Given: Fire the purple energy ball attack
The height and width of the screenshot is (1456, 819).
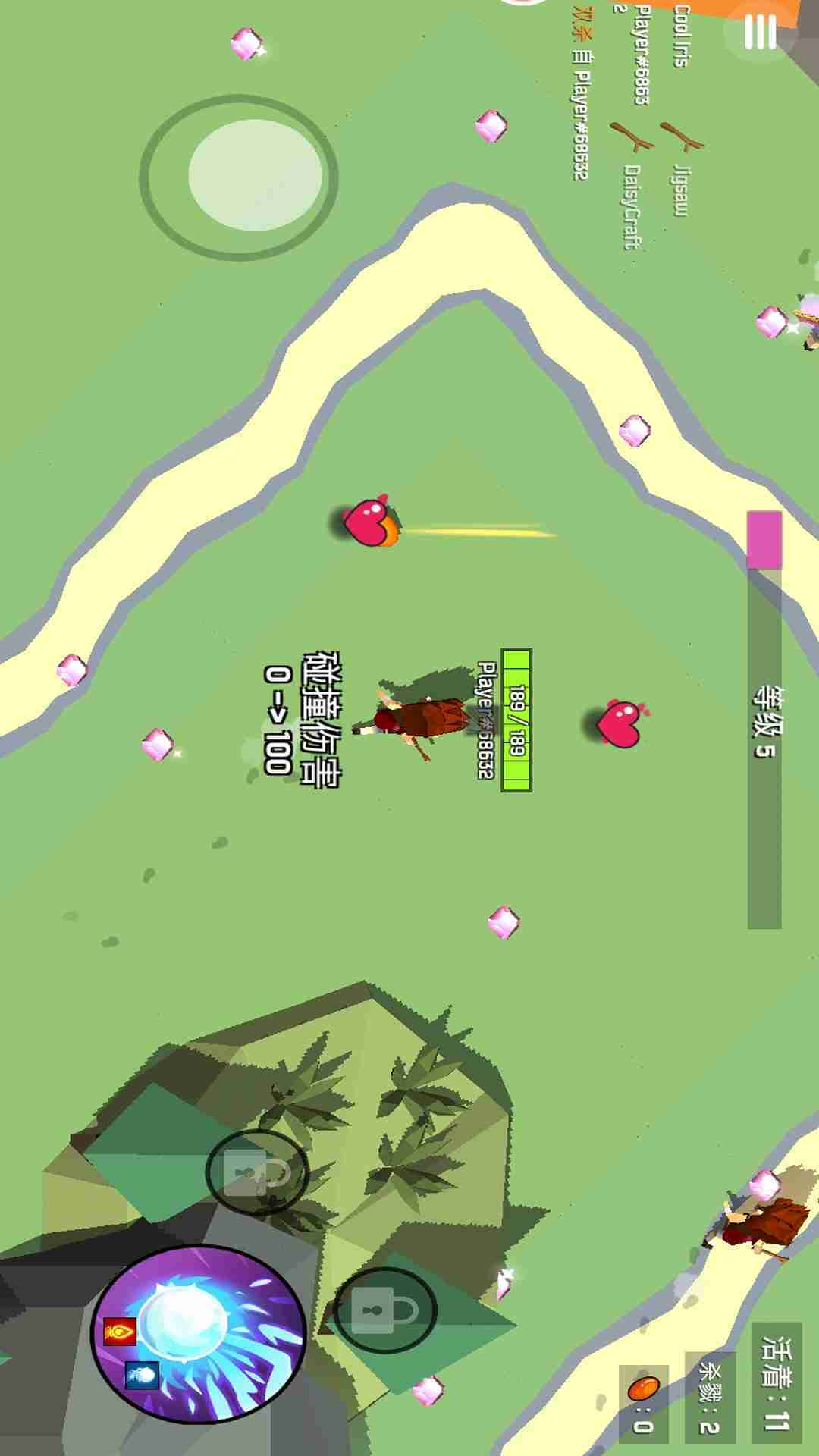Looking at the screenshot, I should (199, 1332).
